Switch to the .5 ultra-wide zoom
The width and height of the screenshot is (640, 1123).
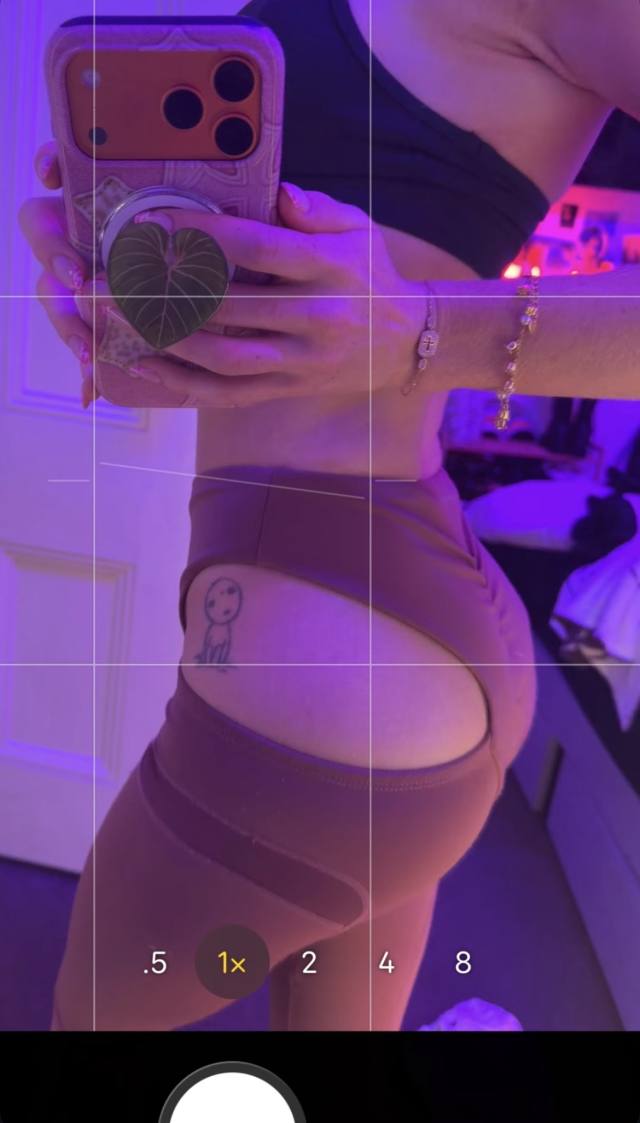click(154, 963)
